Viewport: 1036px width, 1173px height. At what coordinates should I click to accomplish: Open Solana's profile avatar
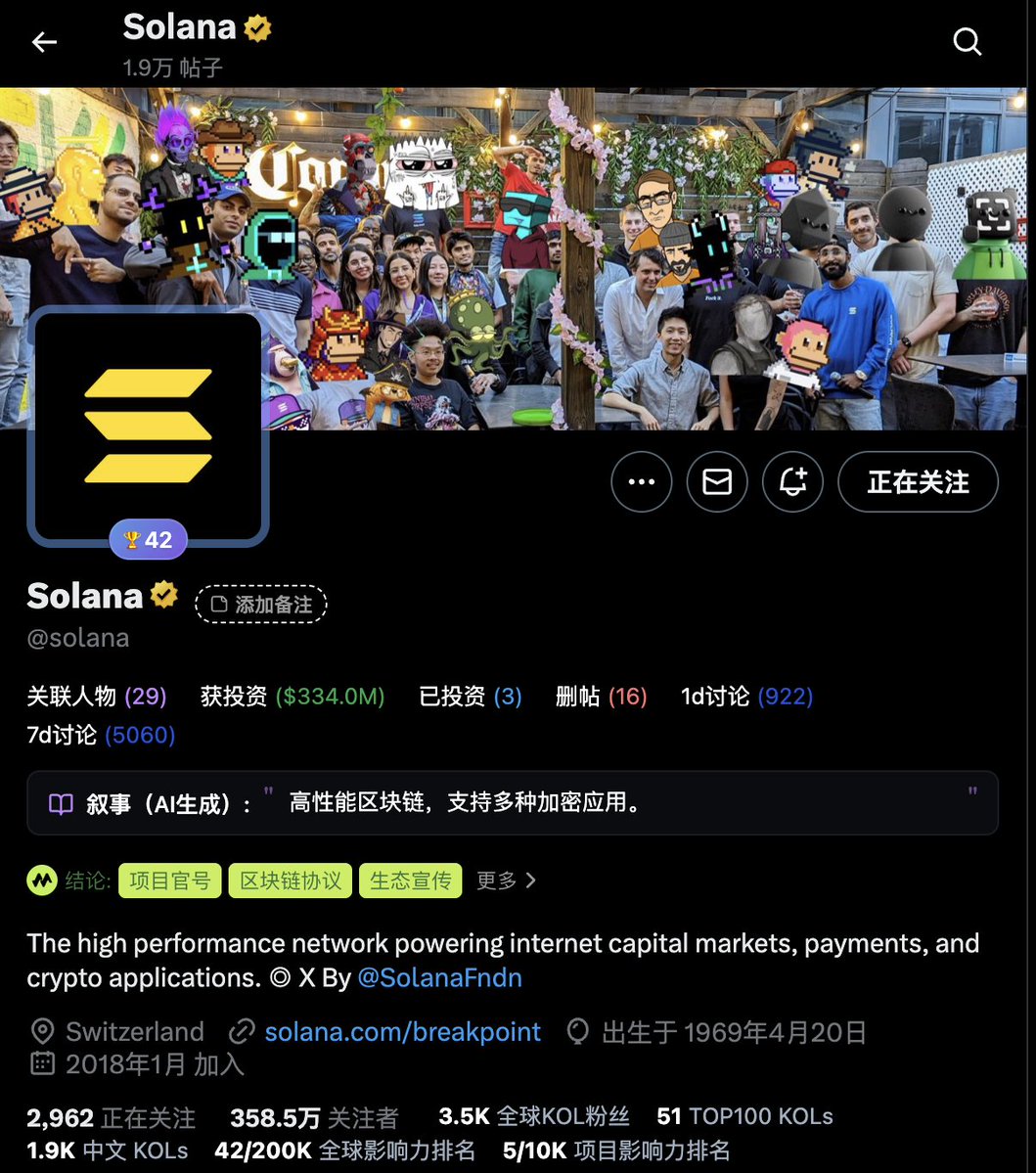point(148,427)
